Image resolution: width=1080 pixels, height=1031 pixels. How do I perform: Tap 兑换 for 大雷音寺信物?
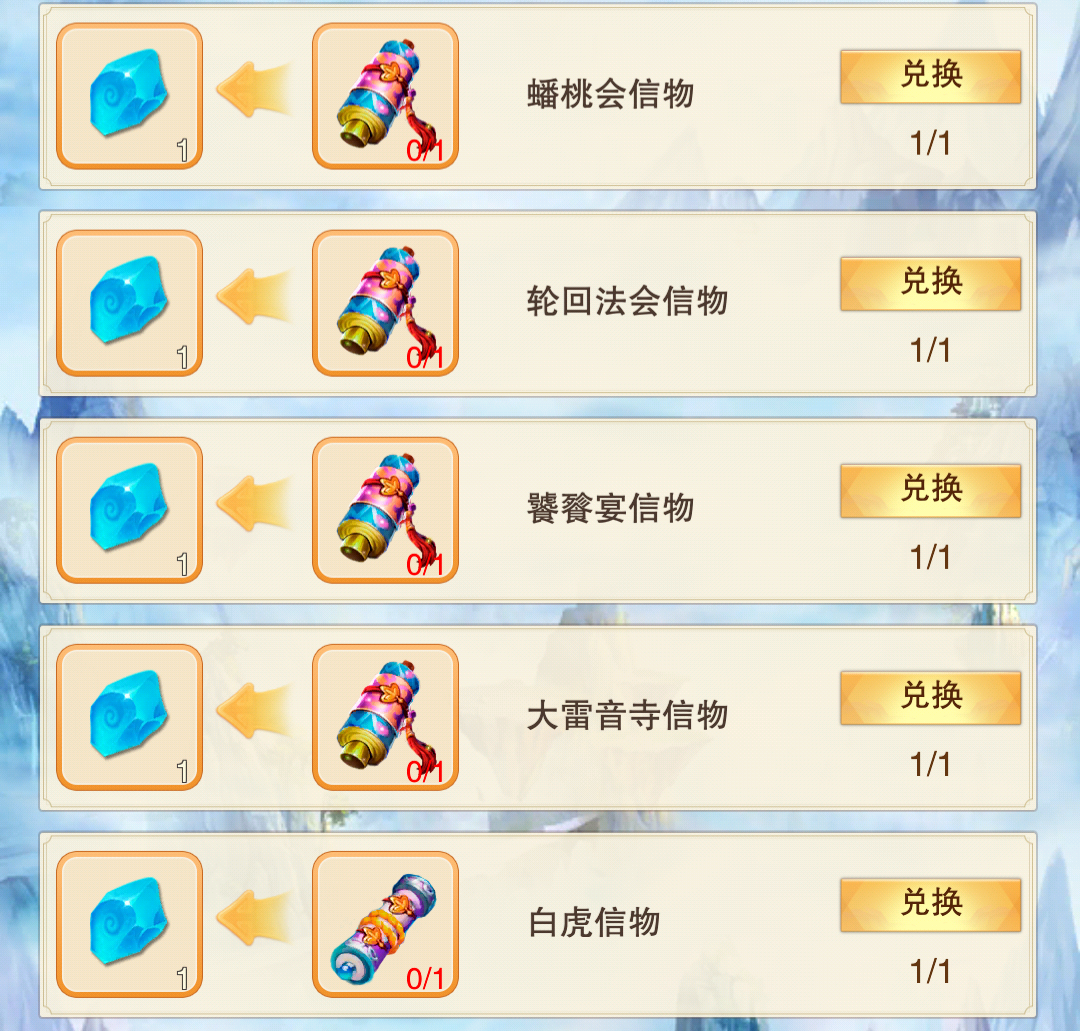click(x=930, y=698)
